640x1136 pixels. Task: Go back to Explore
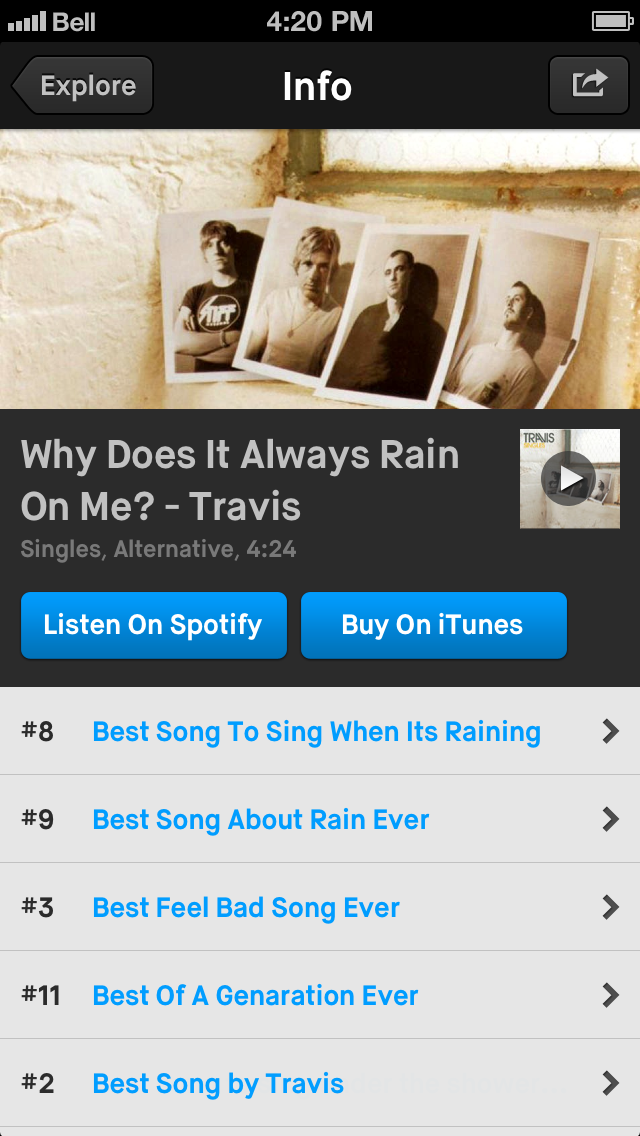point(84,86)
